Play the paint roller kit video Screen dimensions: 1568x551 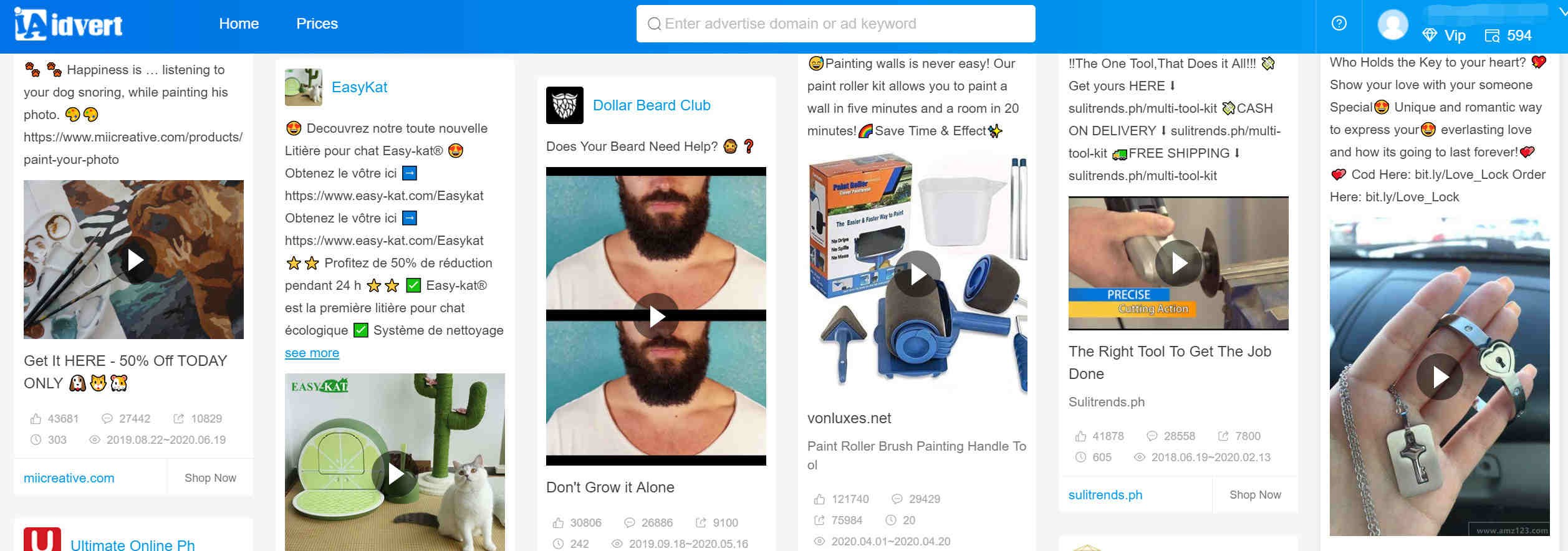917,274
